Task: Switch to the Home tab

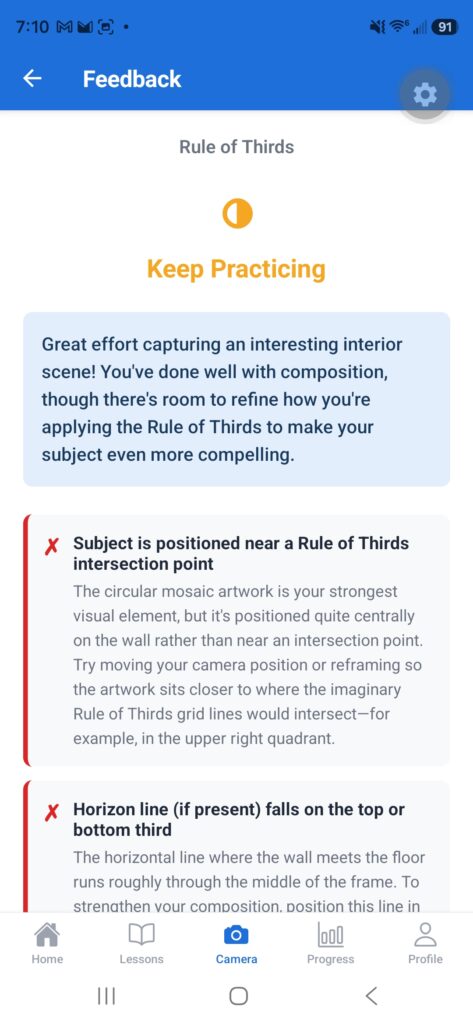Action: pyautogui.click(x=47, y=943)
